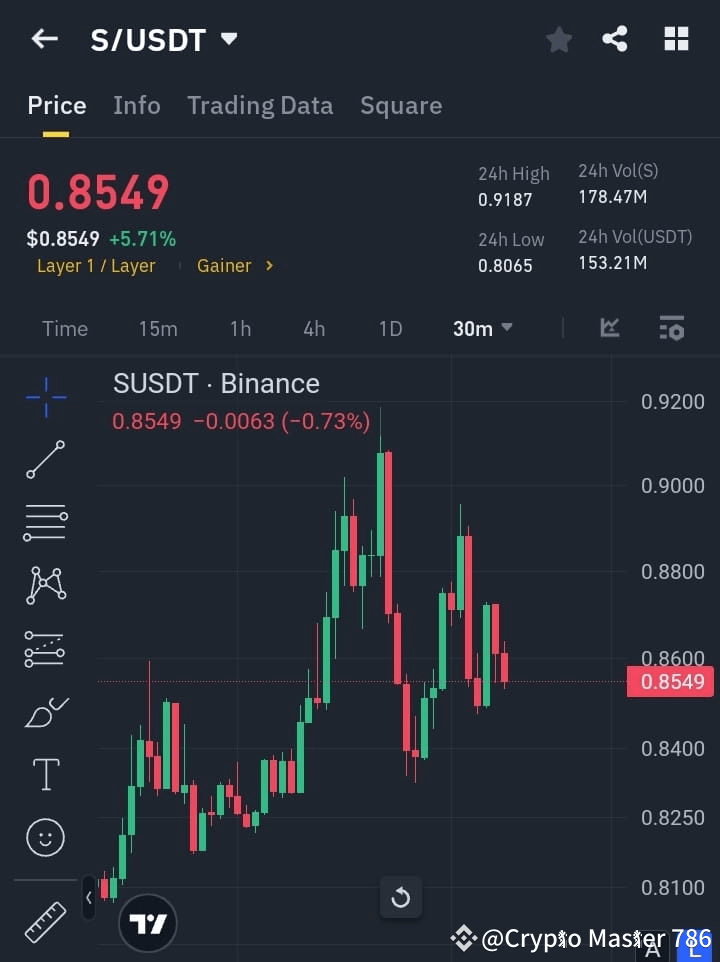Toggle the favorite star for S/USDT
The image size is (720, 962).
coord(558,40)
